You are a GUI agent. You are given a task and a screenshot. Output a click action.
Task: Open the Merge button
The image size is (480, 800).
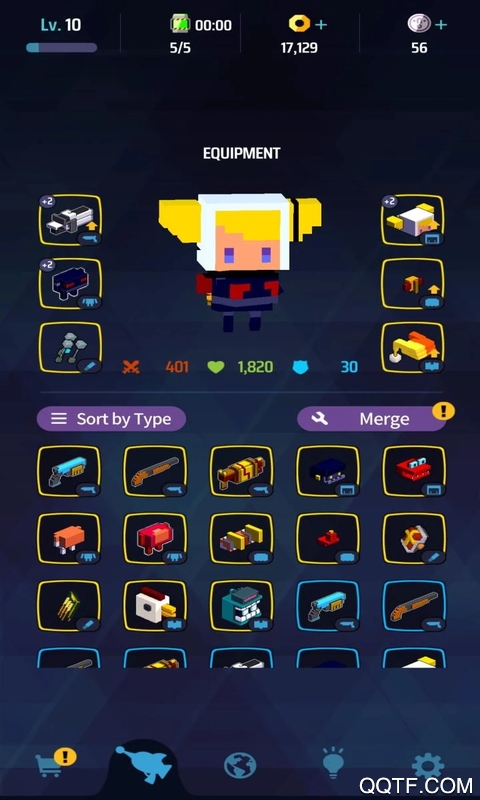[372, 419]
